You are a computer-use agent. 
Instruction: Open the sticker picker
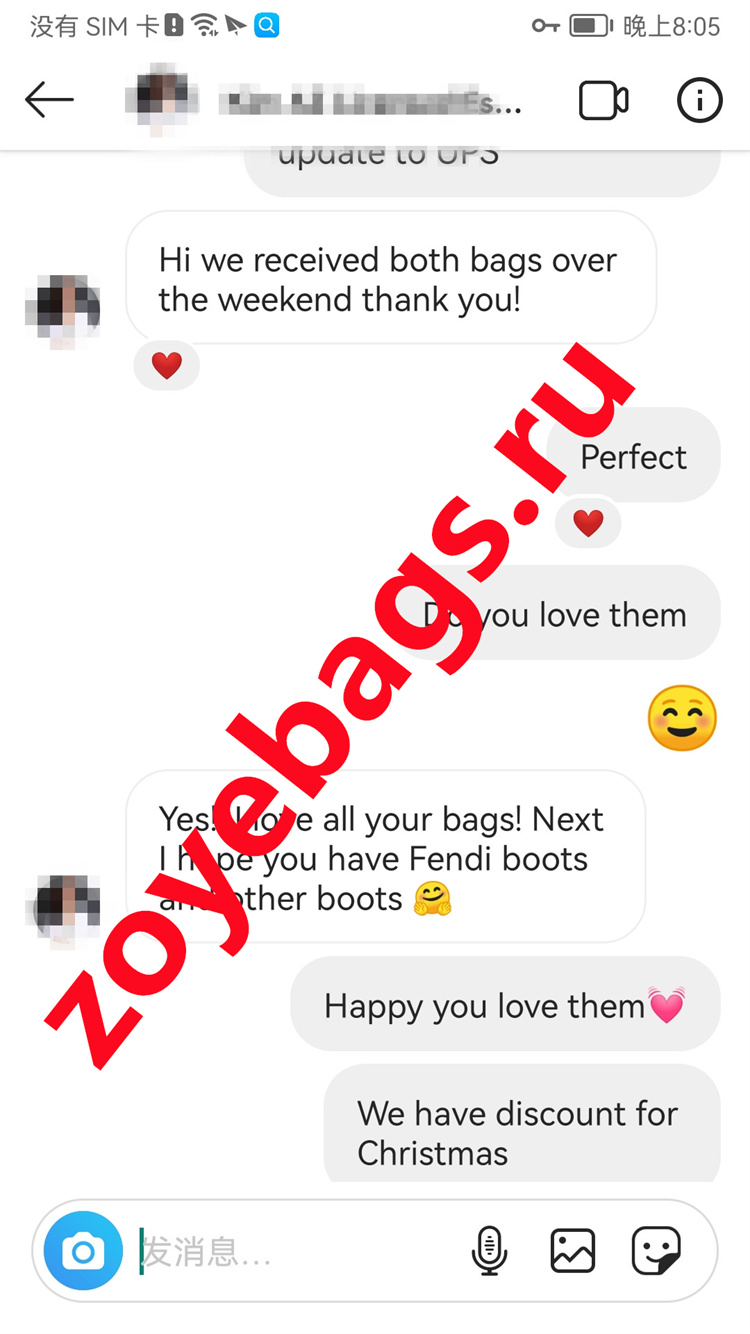click(656, 1251)
